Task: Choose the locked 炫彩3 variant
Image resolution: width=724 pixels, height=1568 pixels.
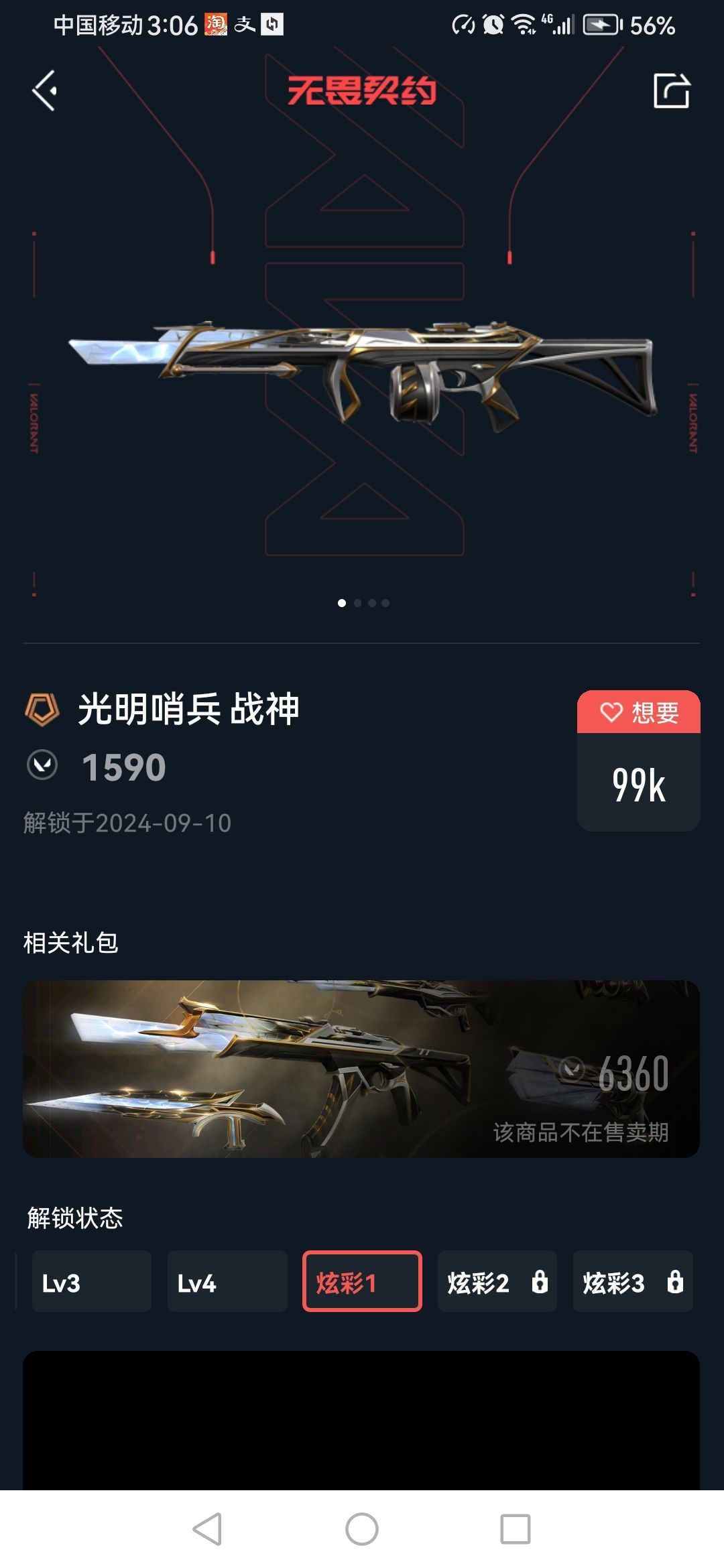Action: pos(632,1281)
